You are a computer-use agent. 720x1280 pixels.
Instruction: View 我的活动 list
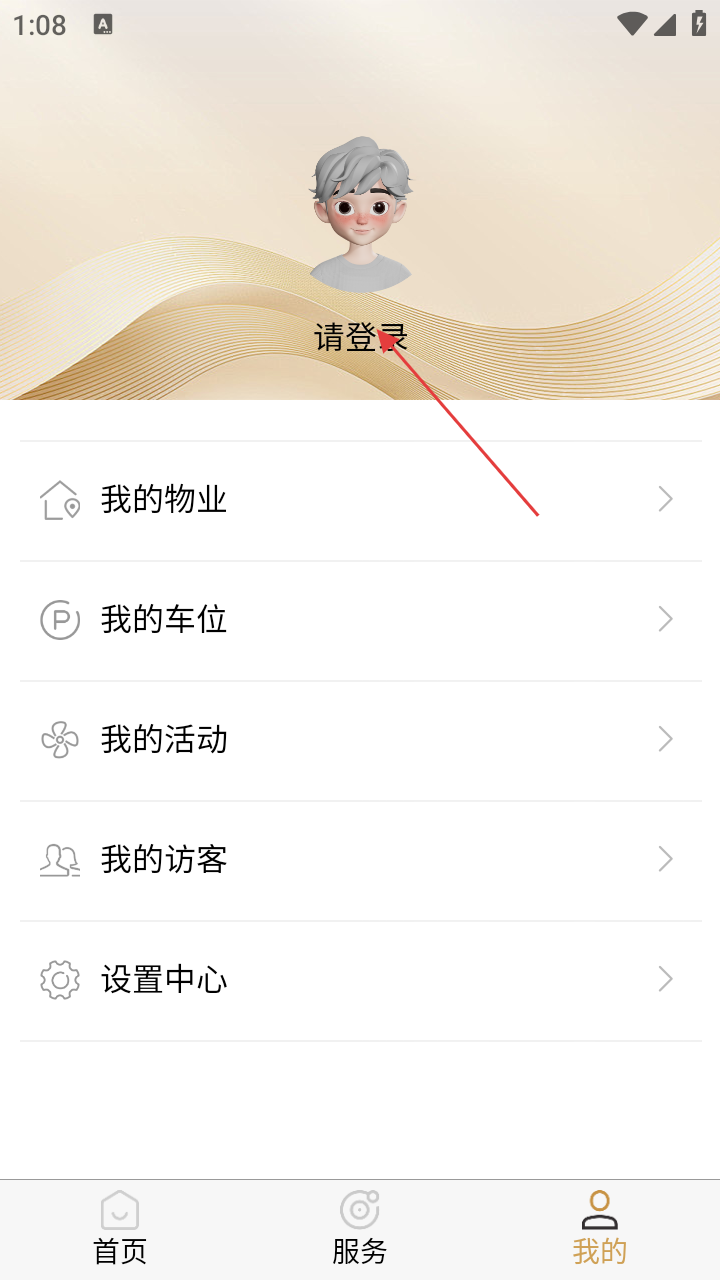(x=360, y=740)
